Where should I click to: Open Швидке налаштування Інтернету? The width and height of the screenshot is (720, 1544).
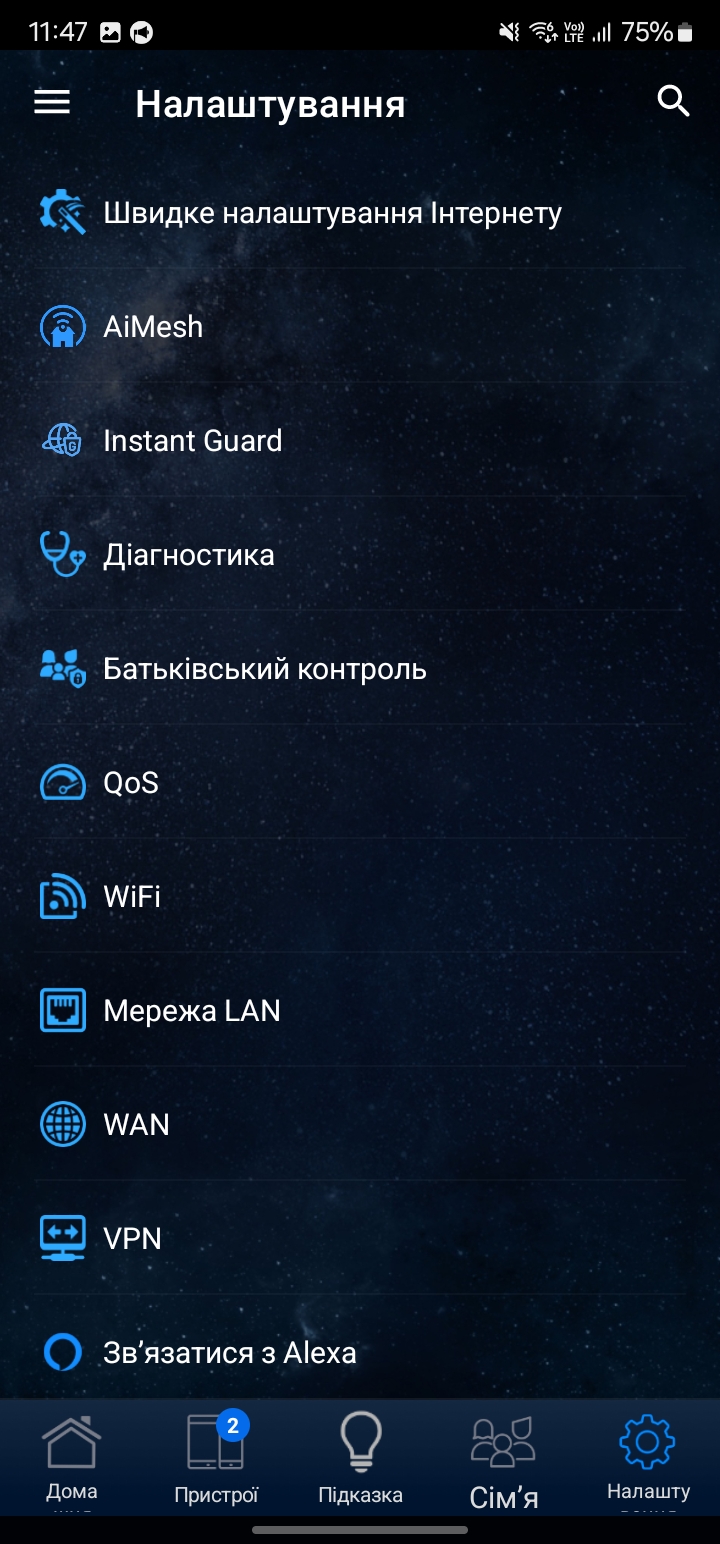(x=332, y=213)
